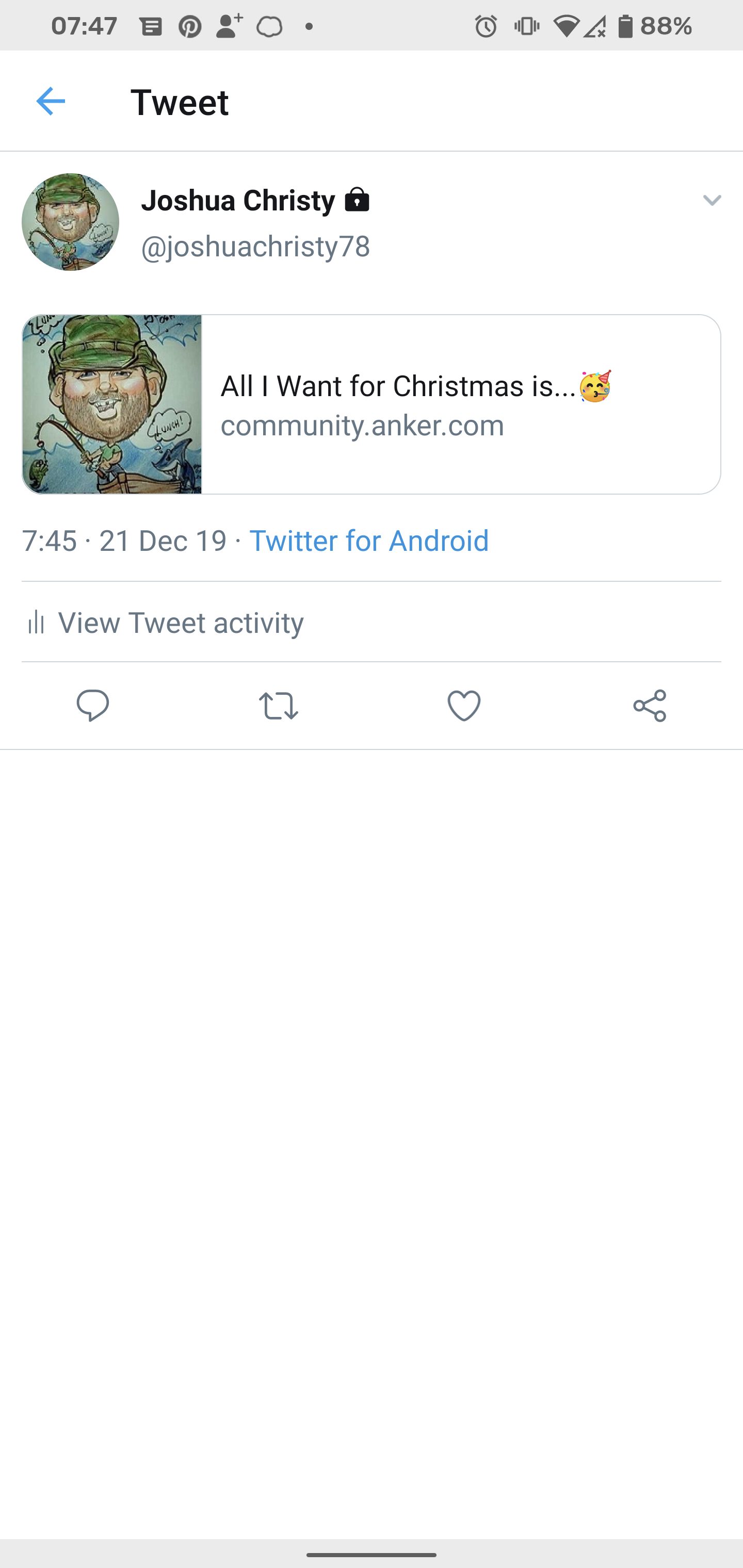Share this tweet

click(649, 706)
